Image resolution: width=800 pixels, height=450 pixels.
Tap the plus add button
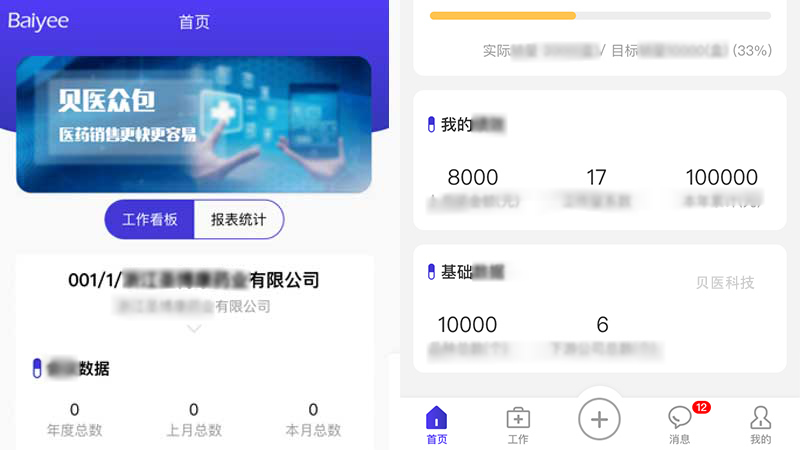pyautogui.click(x=599, y=419)
